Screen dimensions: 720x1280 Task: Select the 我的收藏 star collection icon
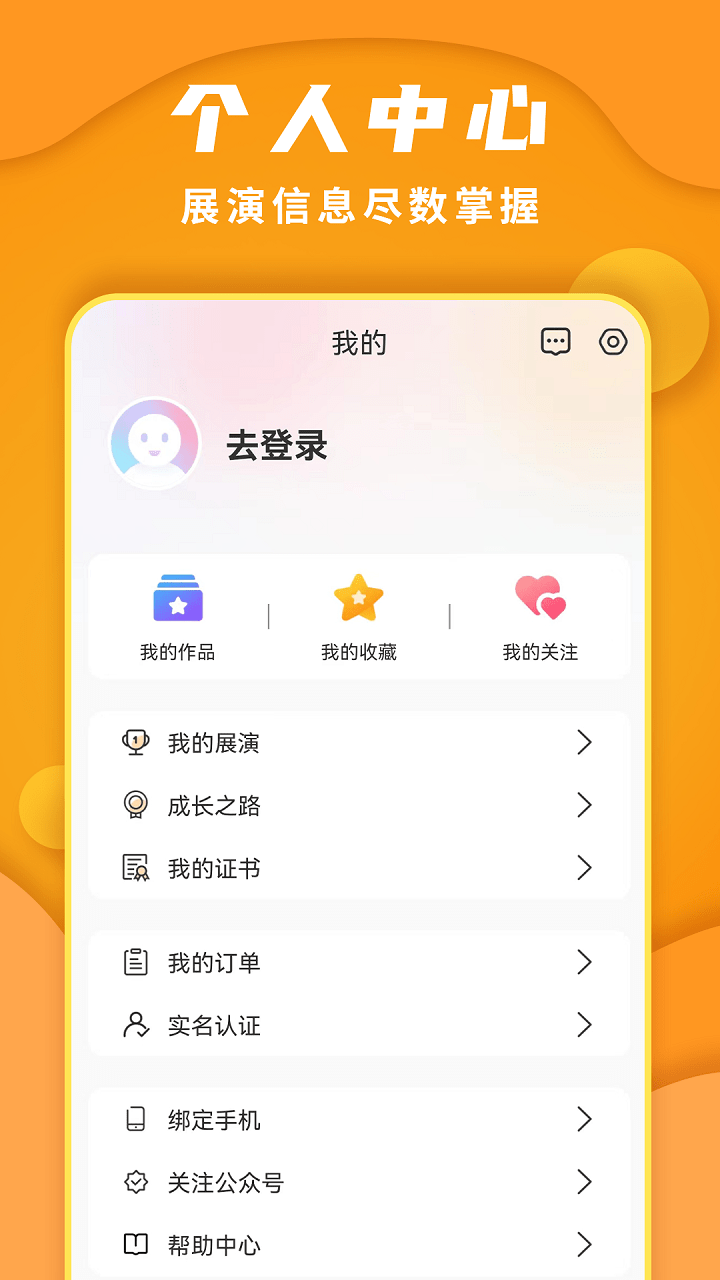(x=360, y=597)
